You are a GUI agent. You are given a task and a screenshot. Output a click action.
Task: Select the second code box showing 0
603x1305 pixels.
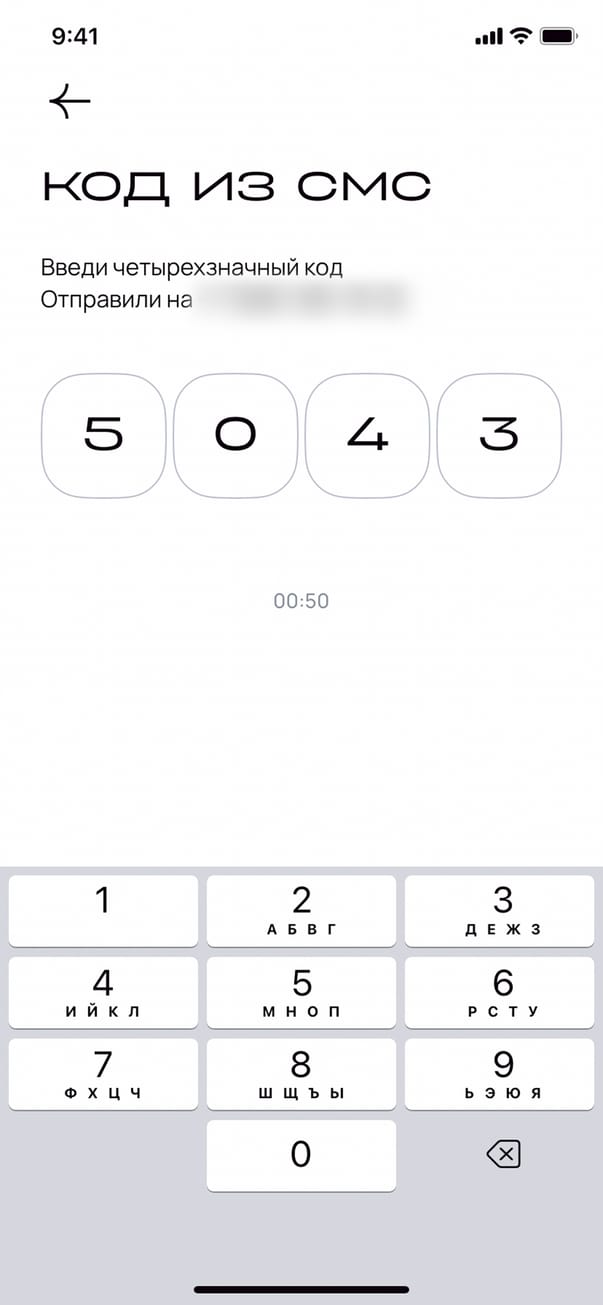235,435
